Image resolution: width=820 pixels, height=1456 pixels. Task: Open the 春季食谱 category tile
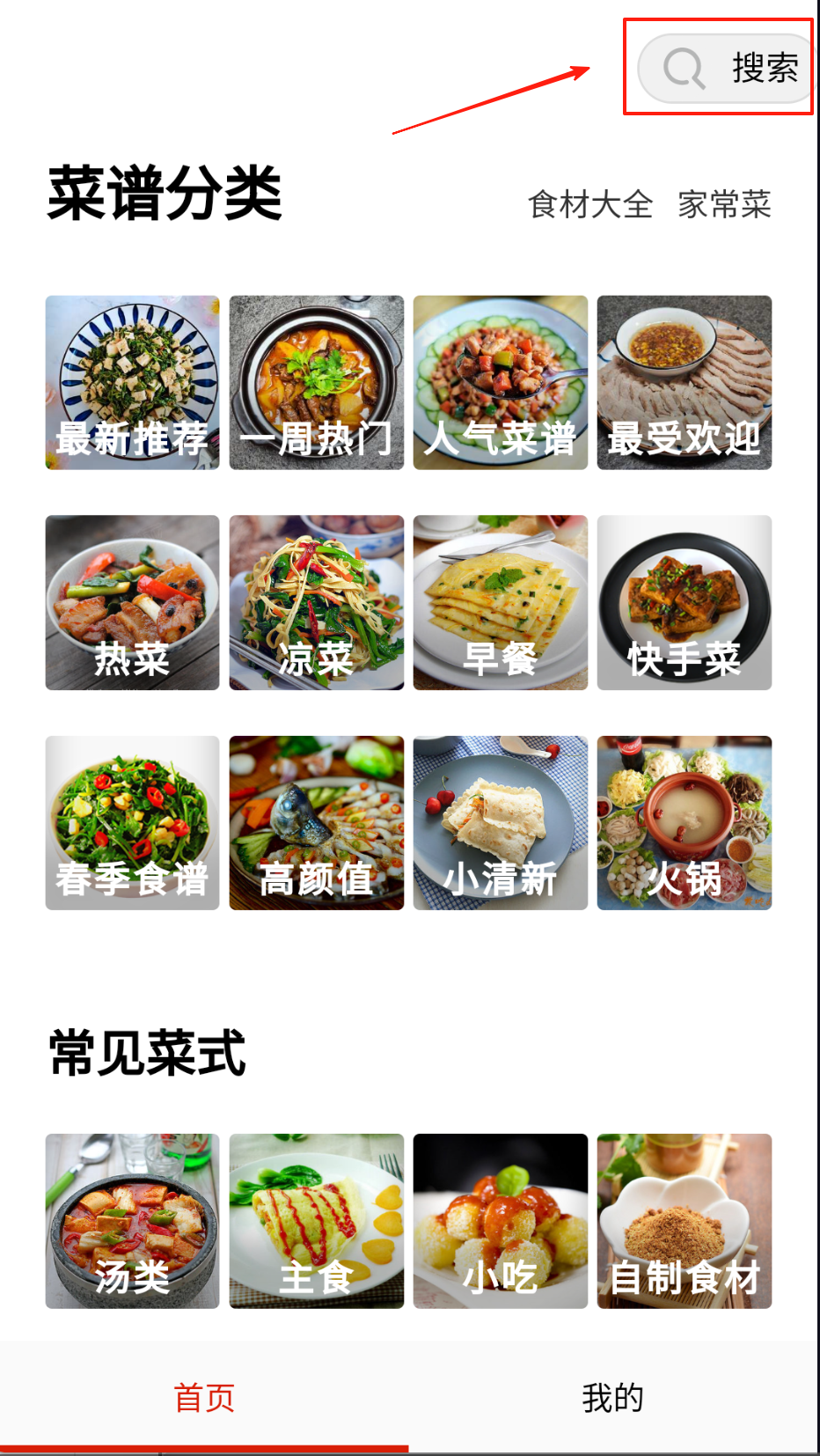[x=133, y=822]
